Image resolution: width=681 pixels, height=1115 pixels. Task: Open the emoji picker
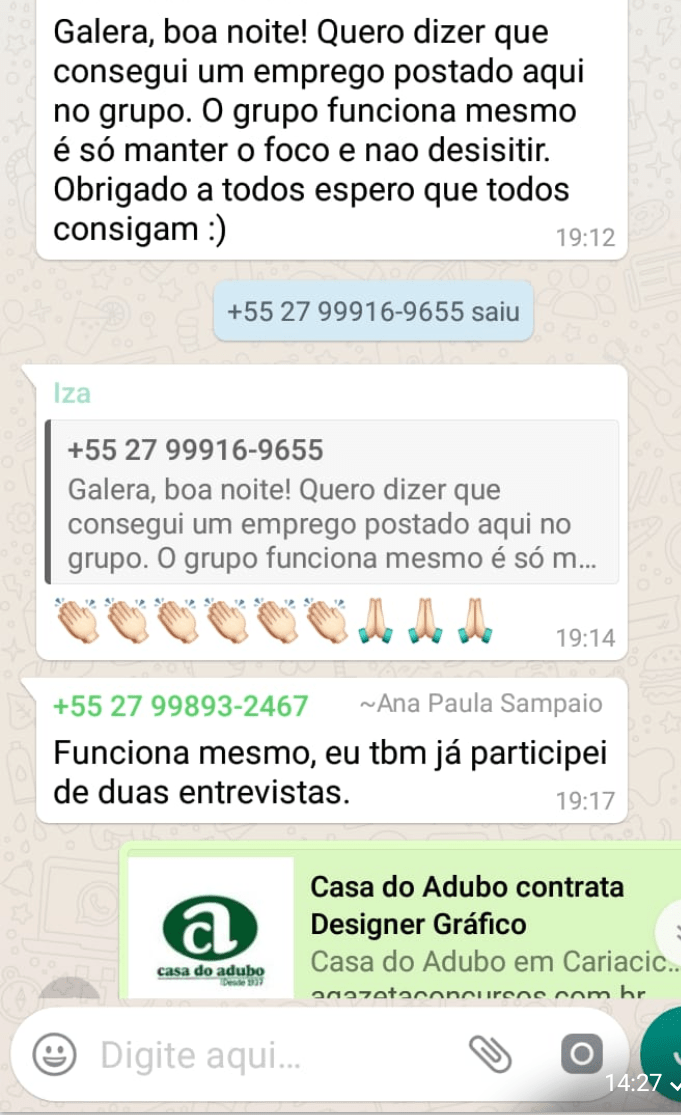56,1053
